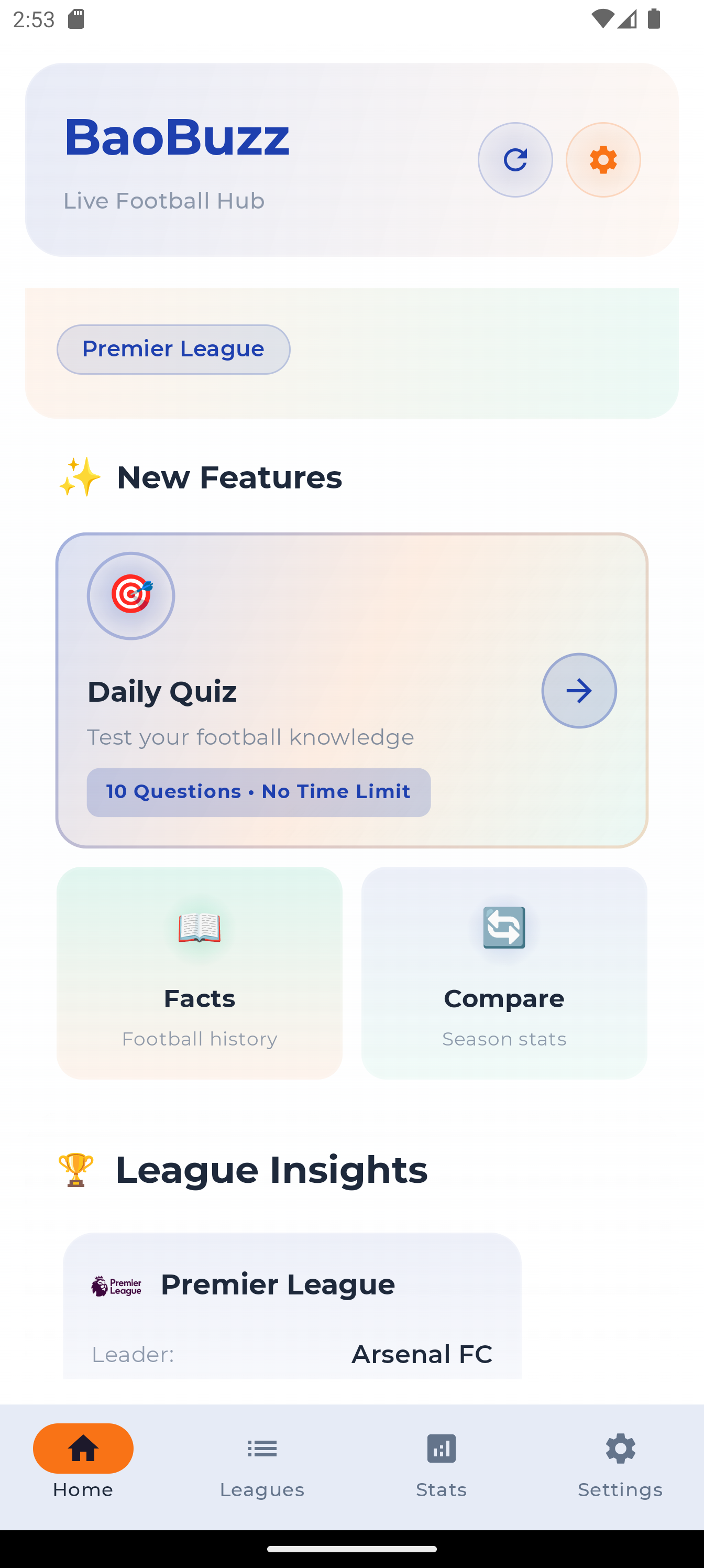
Task: Click the Settings gear in bottom navigation
Action: (620, 1450)
